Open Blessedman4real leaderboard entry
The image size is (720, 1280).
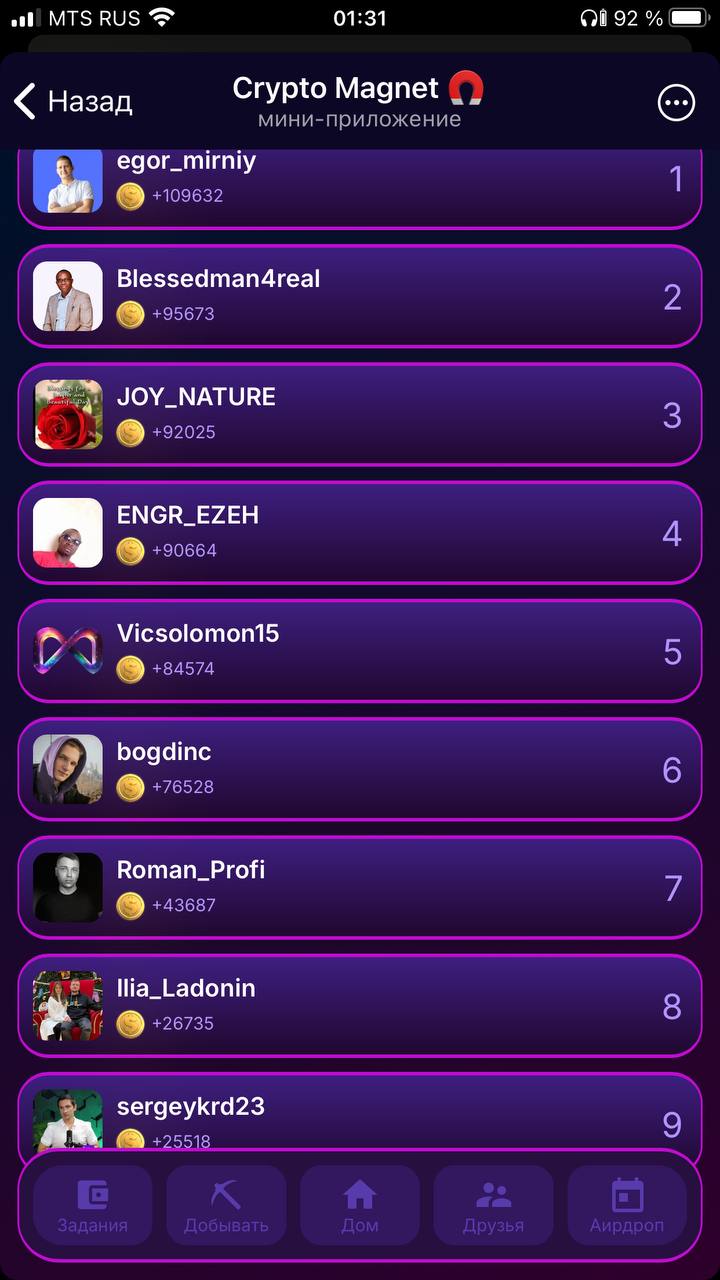[x=360, y=297]
